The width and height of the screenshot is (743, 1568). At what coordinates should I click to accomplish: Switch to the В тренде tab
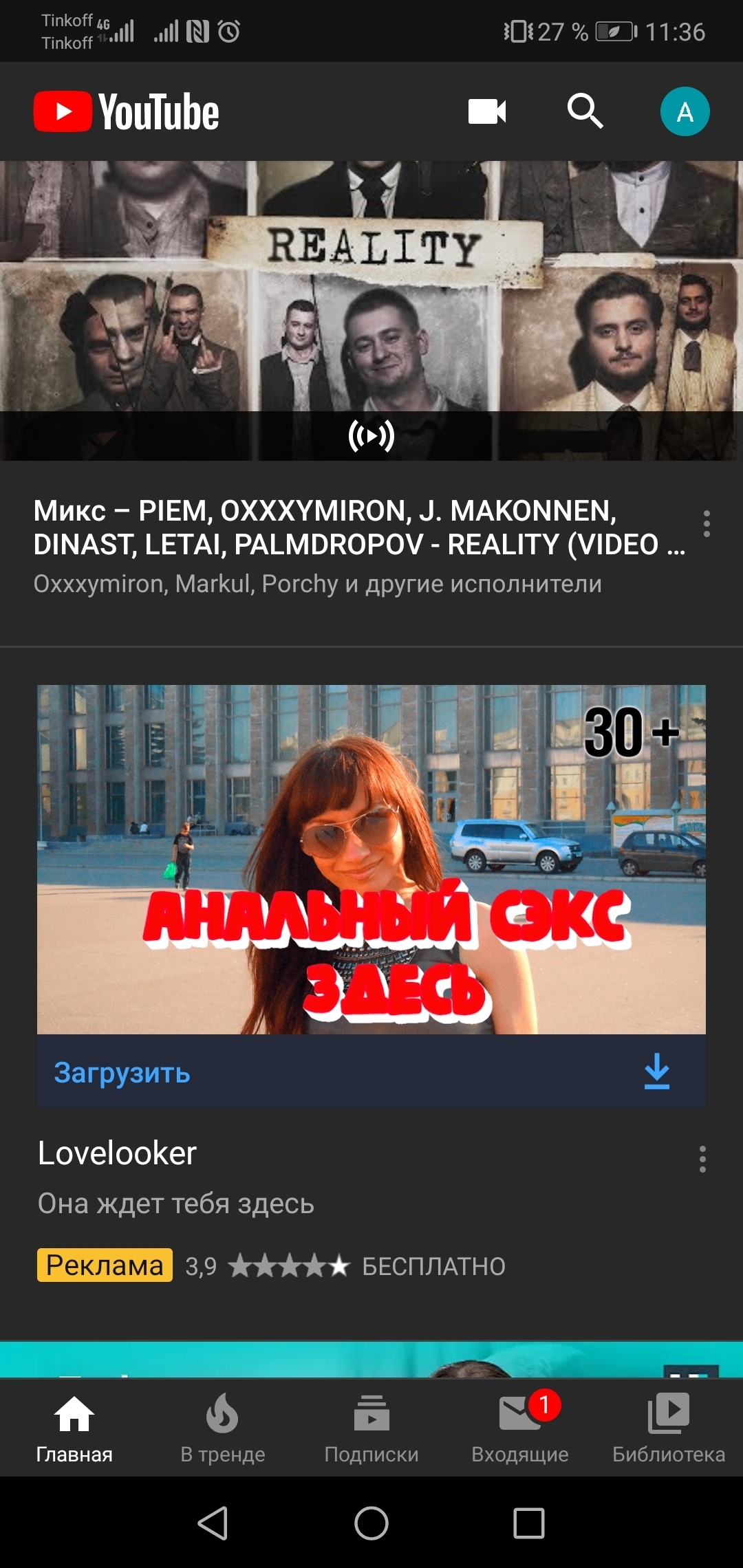pos(223,1428)
